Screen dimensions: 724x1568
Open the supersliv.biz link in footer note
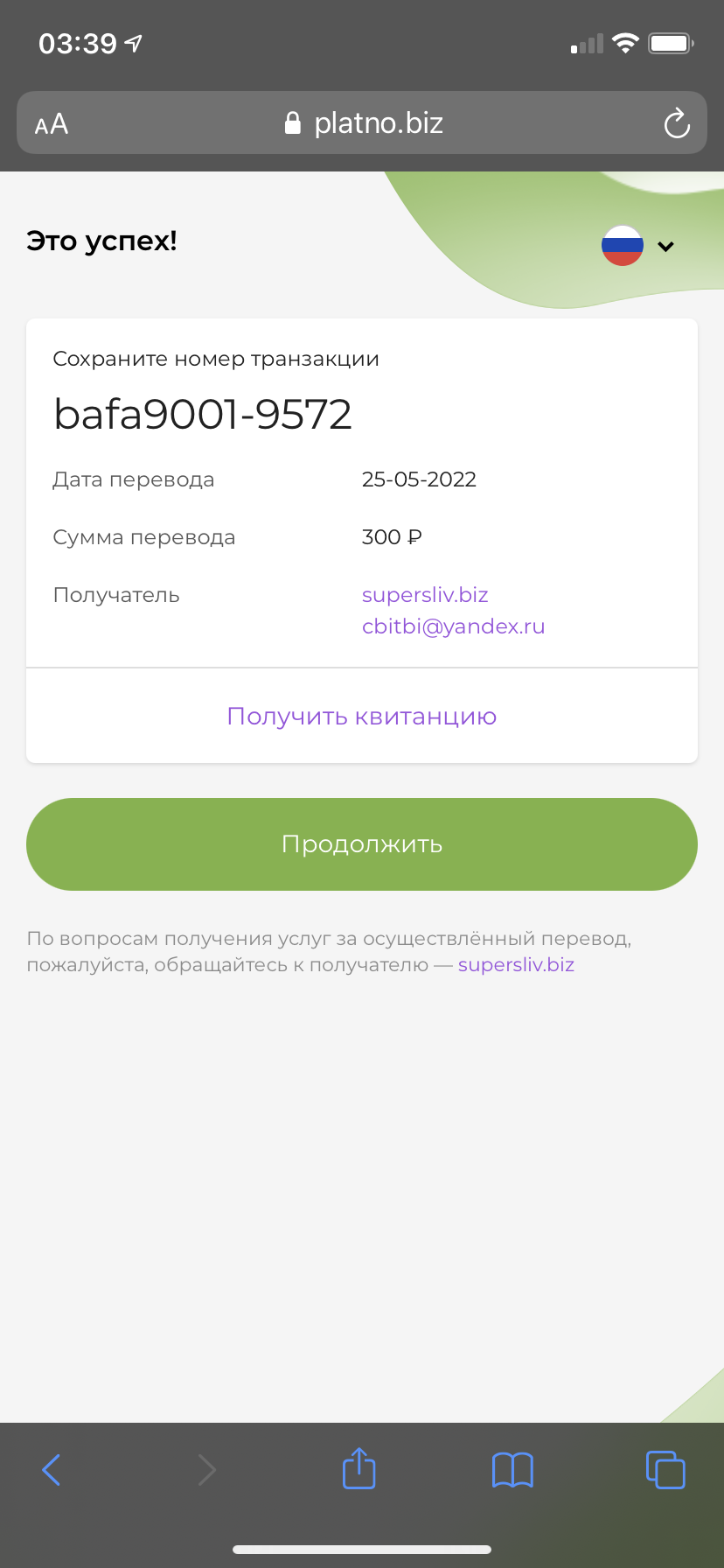pos(516,965)
